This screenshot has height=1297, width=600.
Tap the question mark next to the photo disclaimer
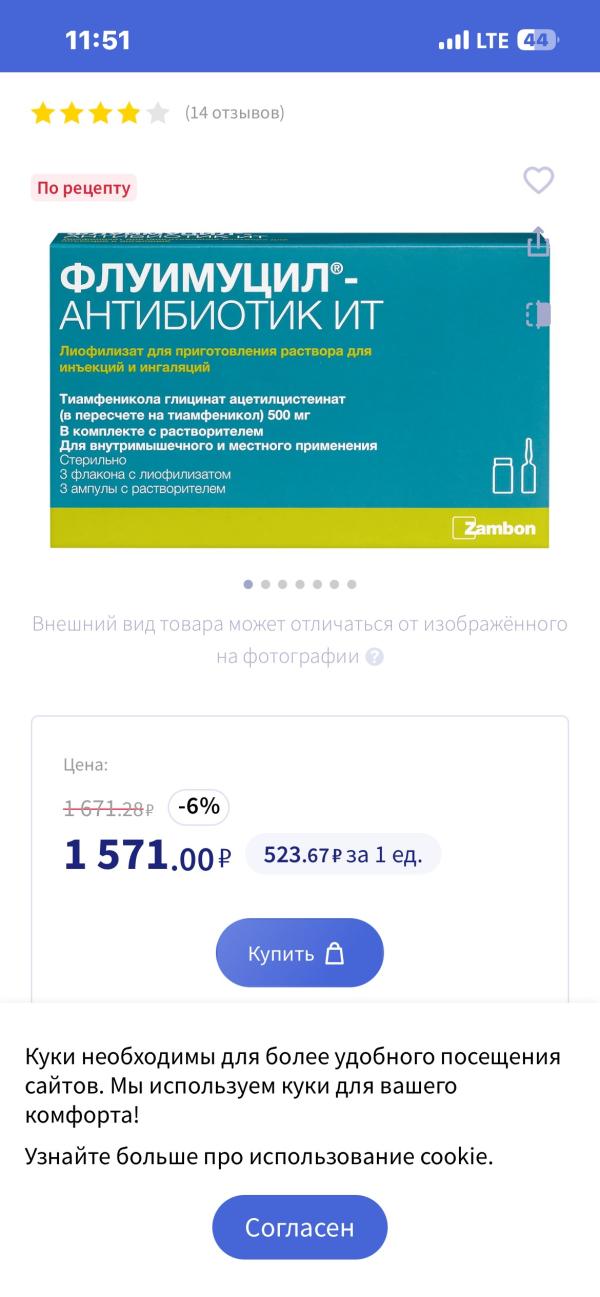coord(374,657)
